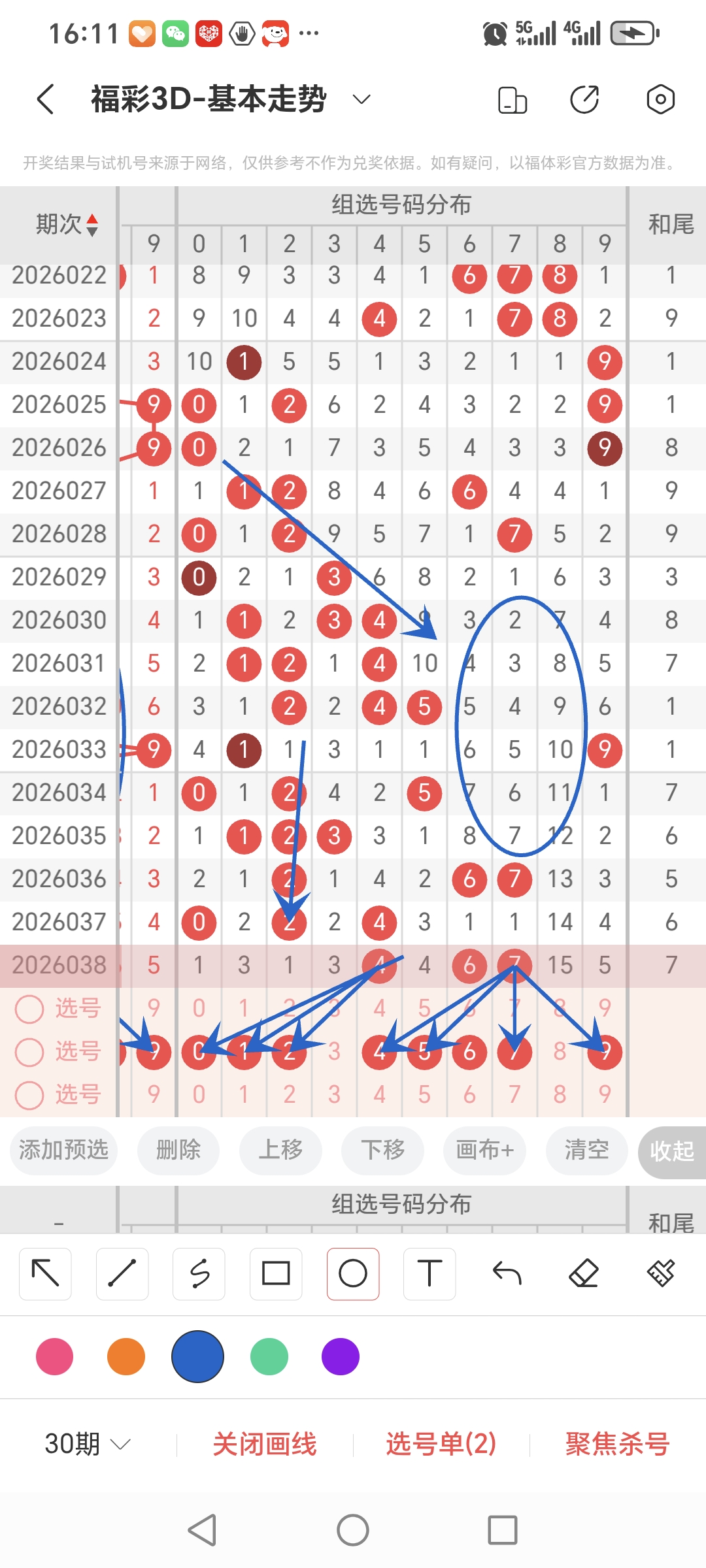The image size is (706, 1568).
Task: Select the eraser tool
Action: click(584, 1273)
